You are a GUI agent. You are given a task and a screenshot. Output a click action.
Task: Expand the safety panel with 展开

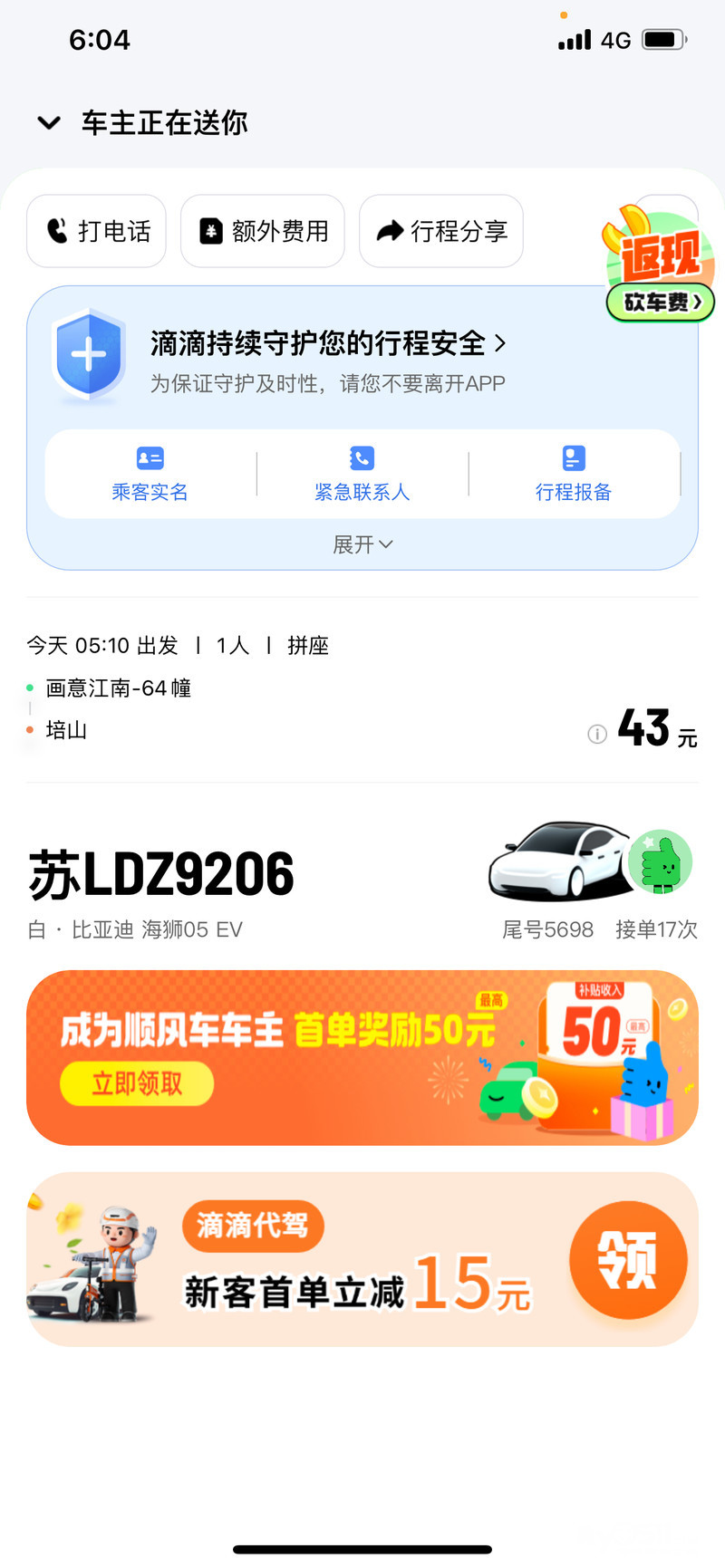(x=362, y=544)
